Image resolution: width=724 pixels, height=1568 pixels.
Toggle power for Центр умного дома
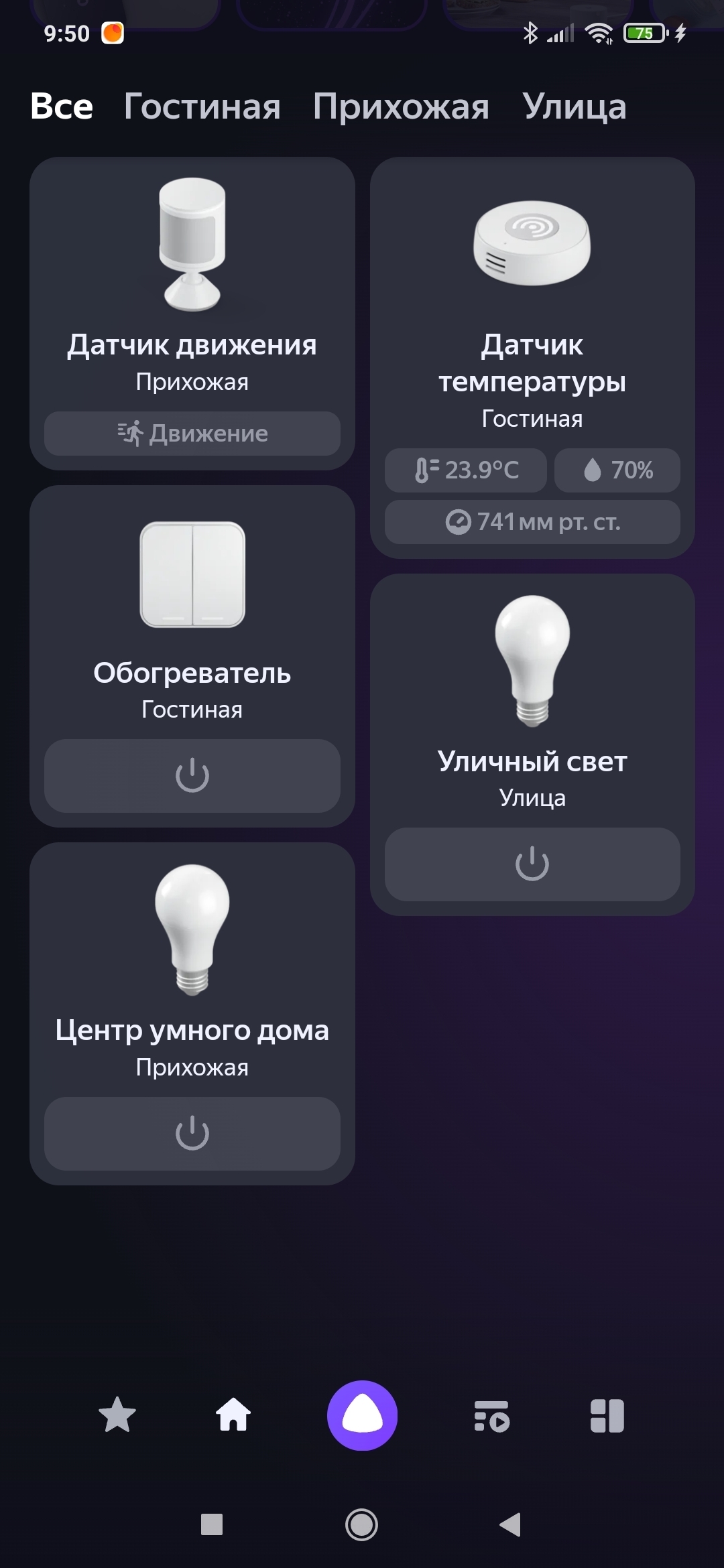(x=192, y=1134)
